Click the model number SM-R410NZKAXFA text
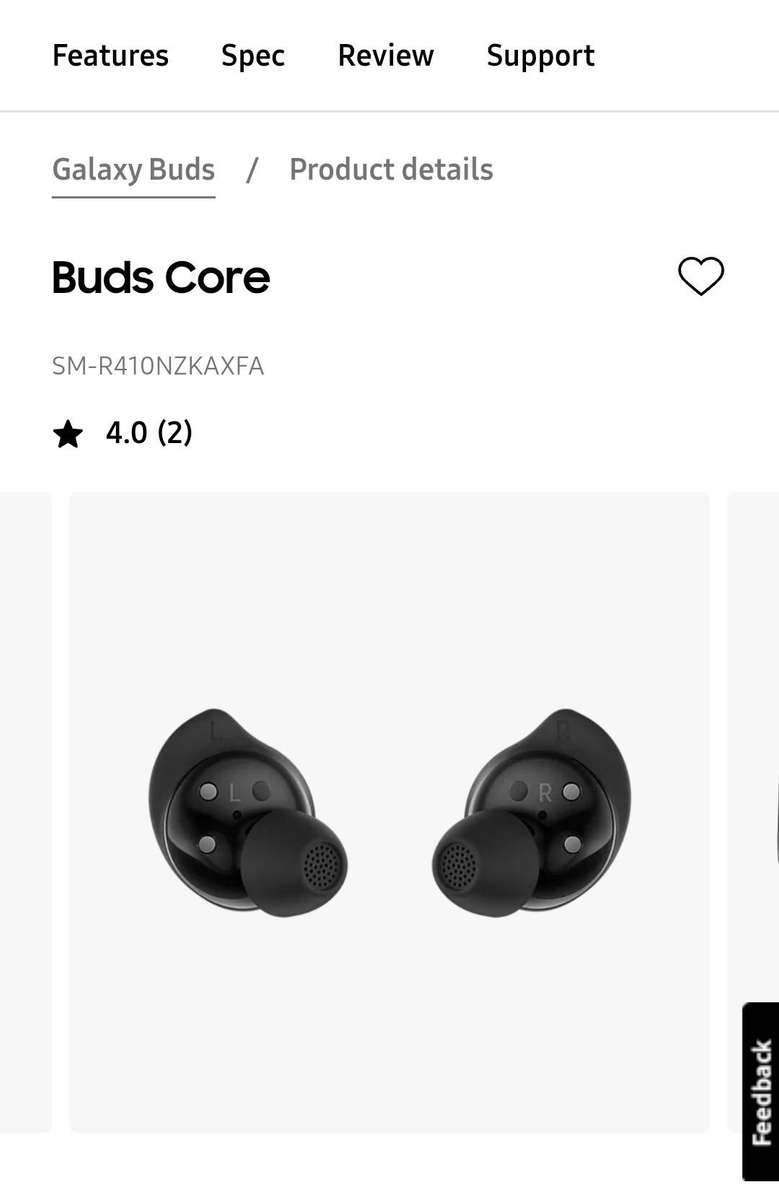The height and width of the screenshot is (1200, 779). click(x=157, y=366)
